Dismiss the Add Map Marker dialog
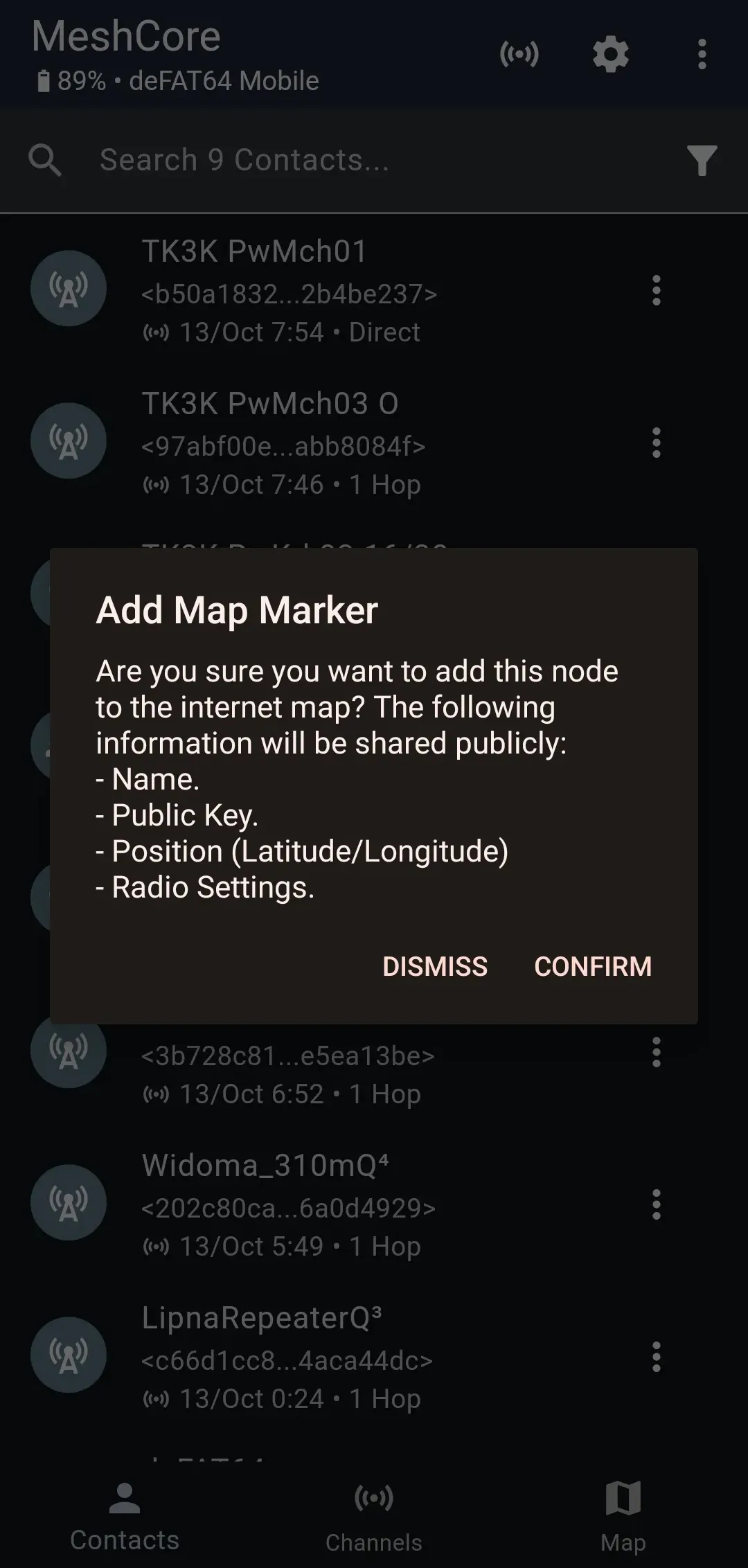748x1568 pixels. point(435,966)
